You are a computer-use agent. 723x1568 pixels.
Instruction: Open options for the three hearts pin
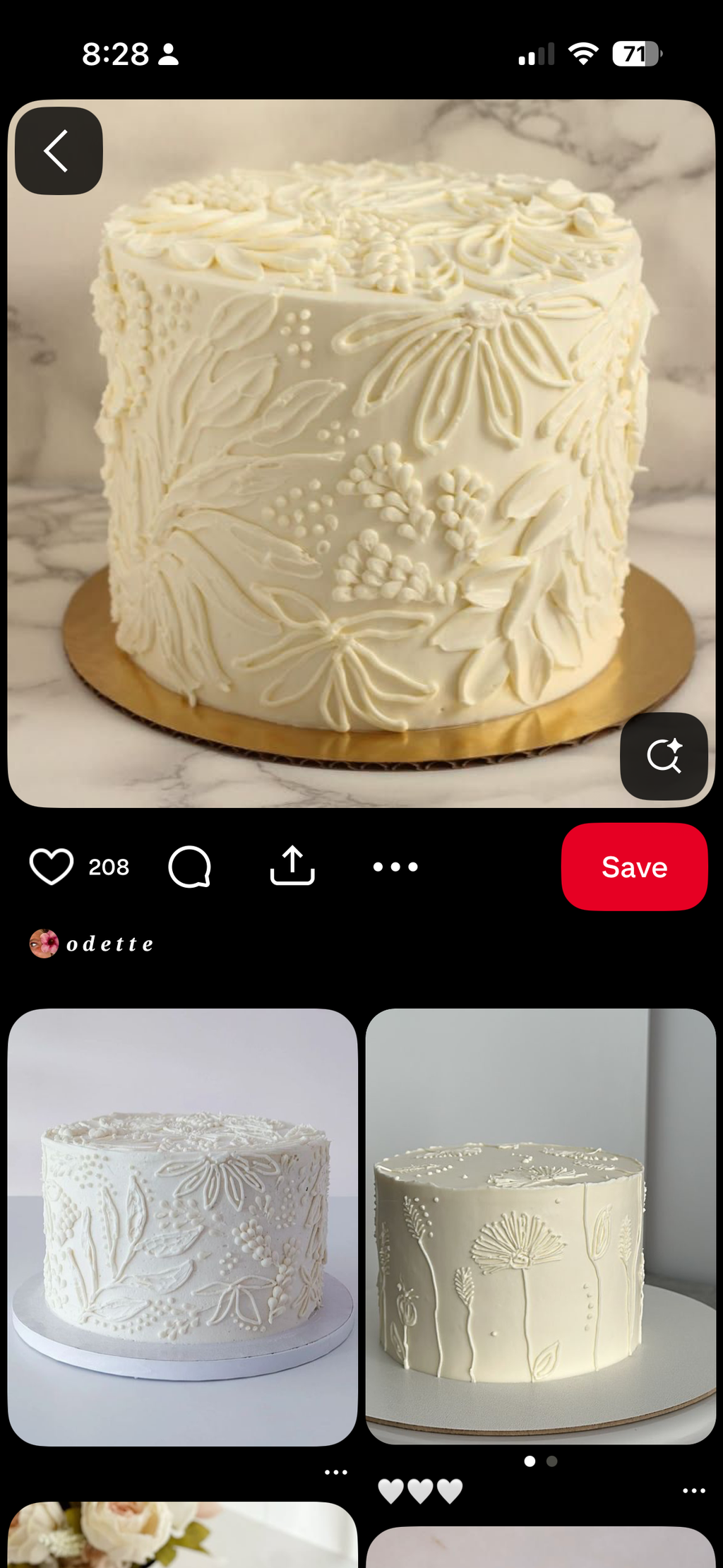(694, 1491)
